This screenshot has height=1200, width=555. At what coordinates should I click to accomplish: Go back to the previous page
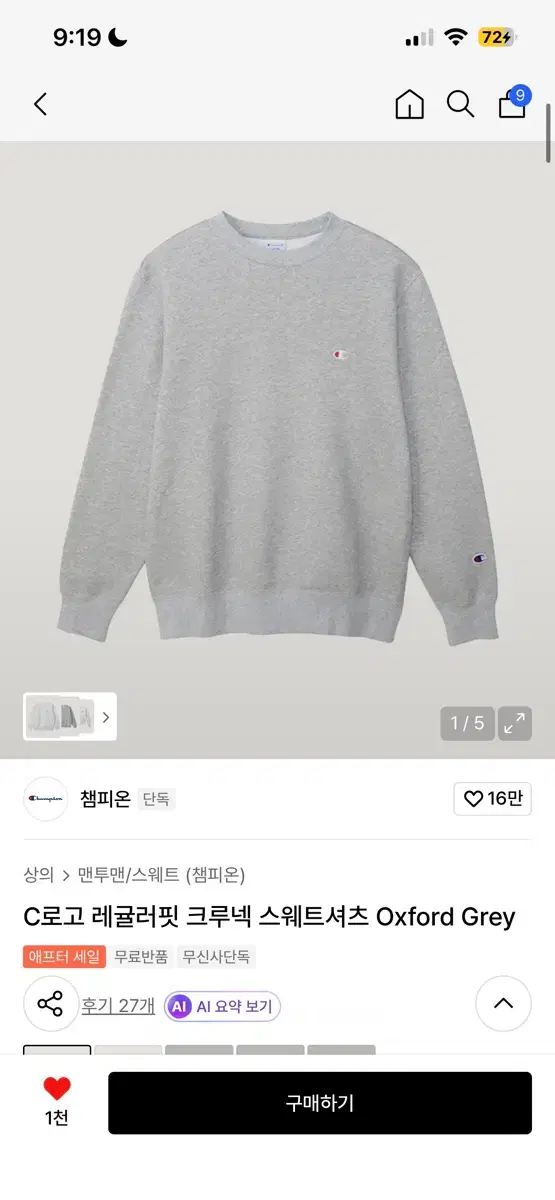click(x=40, y=104)
